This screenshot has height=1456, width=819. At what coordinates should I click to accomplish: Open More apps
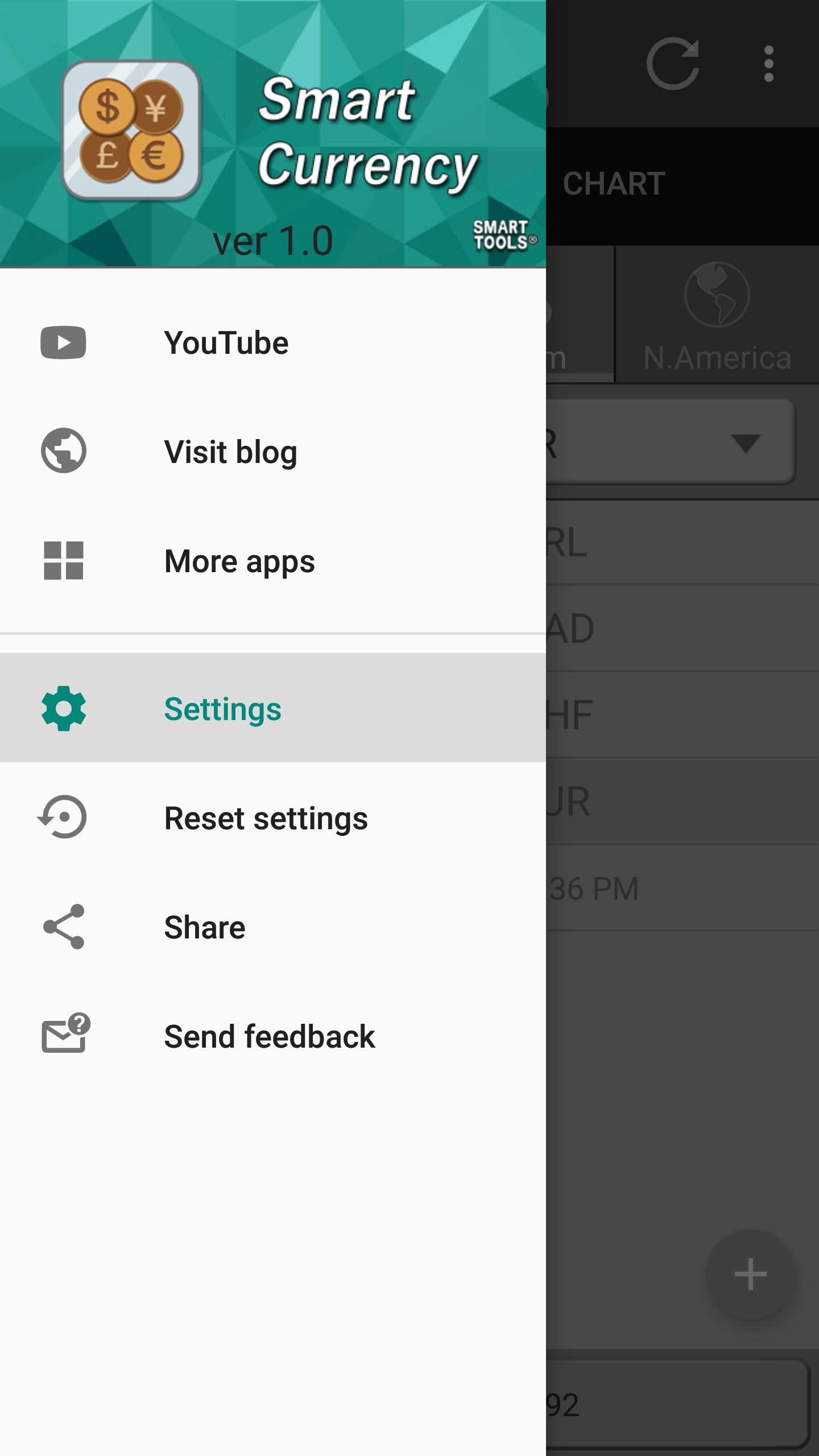click(239, 561)
